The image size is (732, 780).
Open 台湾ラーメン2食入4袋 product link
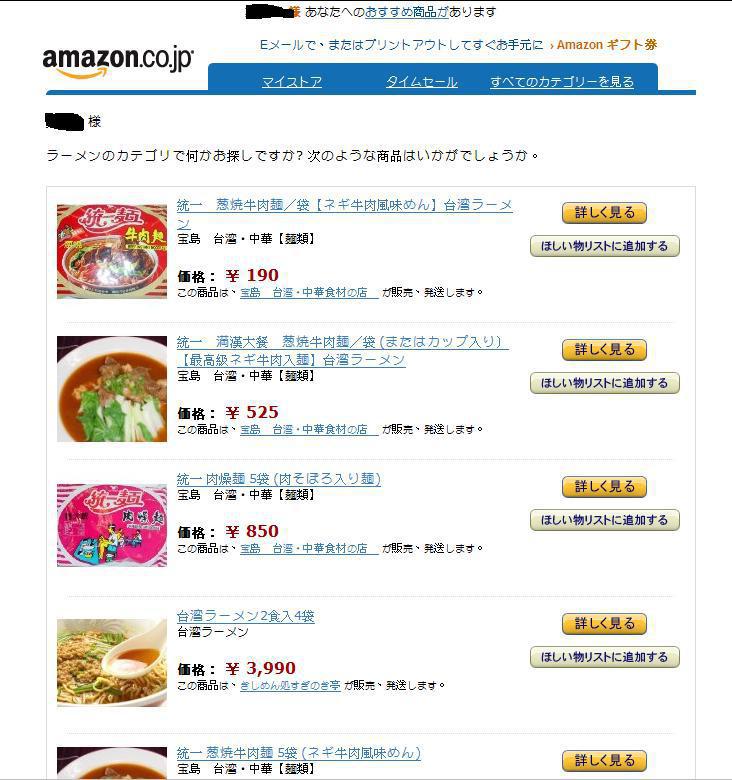[245, 616]
